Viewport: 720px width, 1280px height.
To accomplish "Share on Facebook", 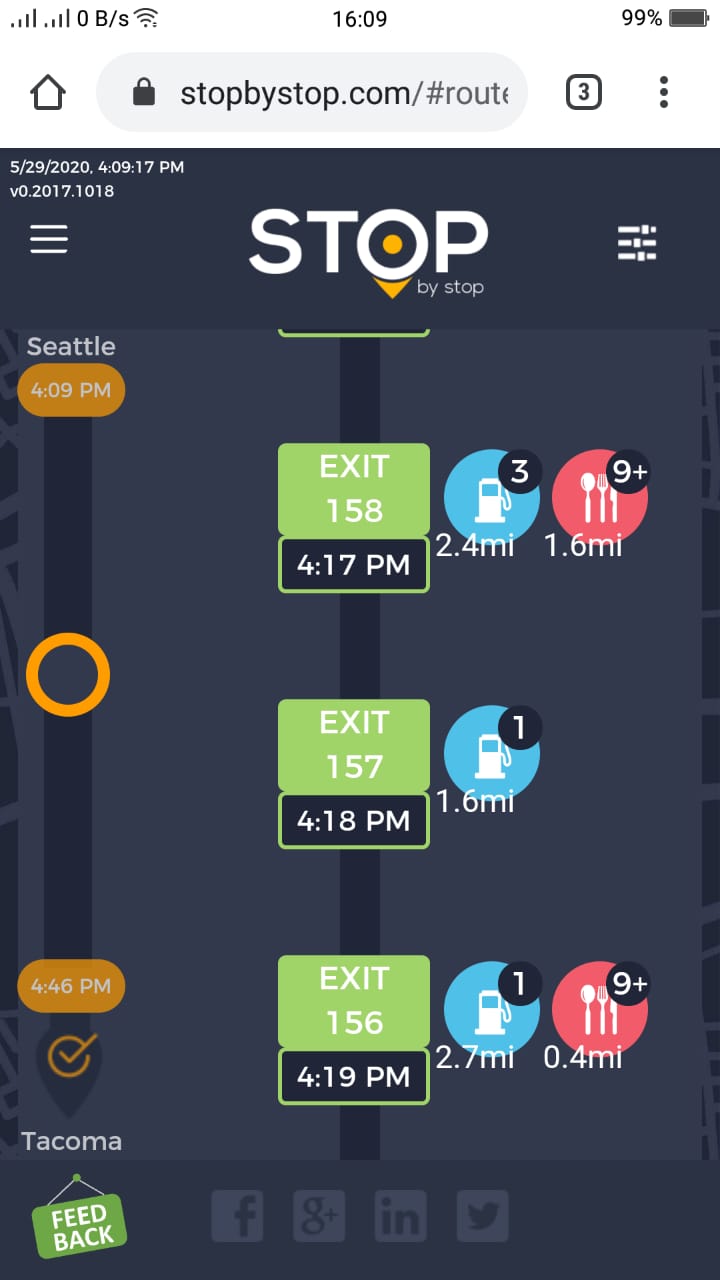I will click(238, 1217).
